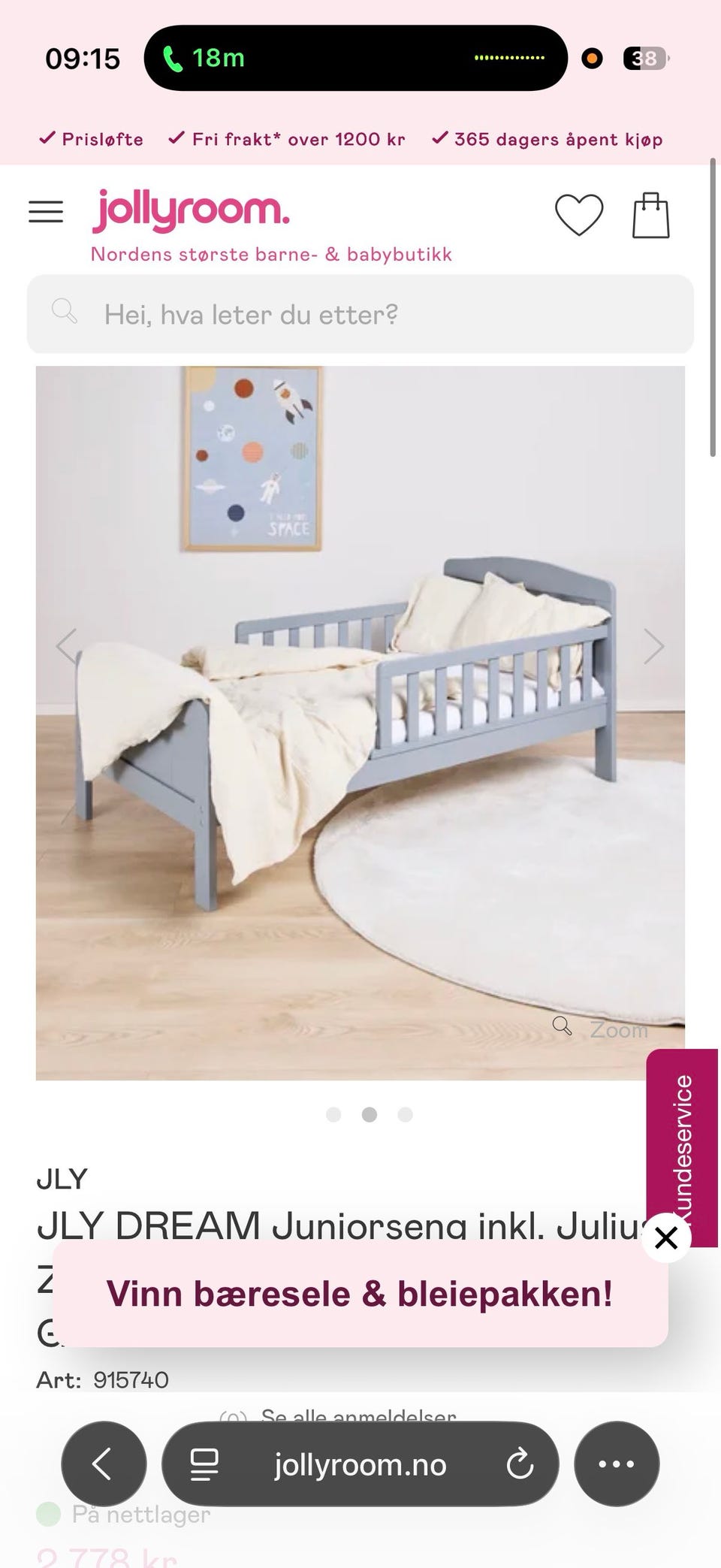Open the hamburger menu
Screen dimensions: 721x1568
pyautogui.click(x=46, y=212)
